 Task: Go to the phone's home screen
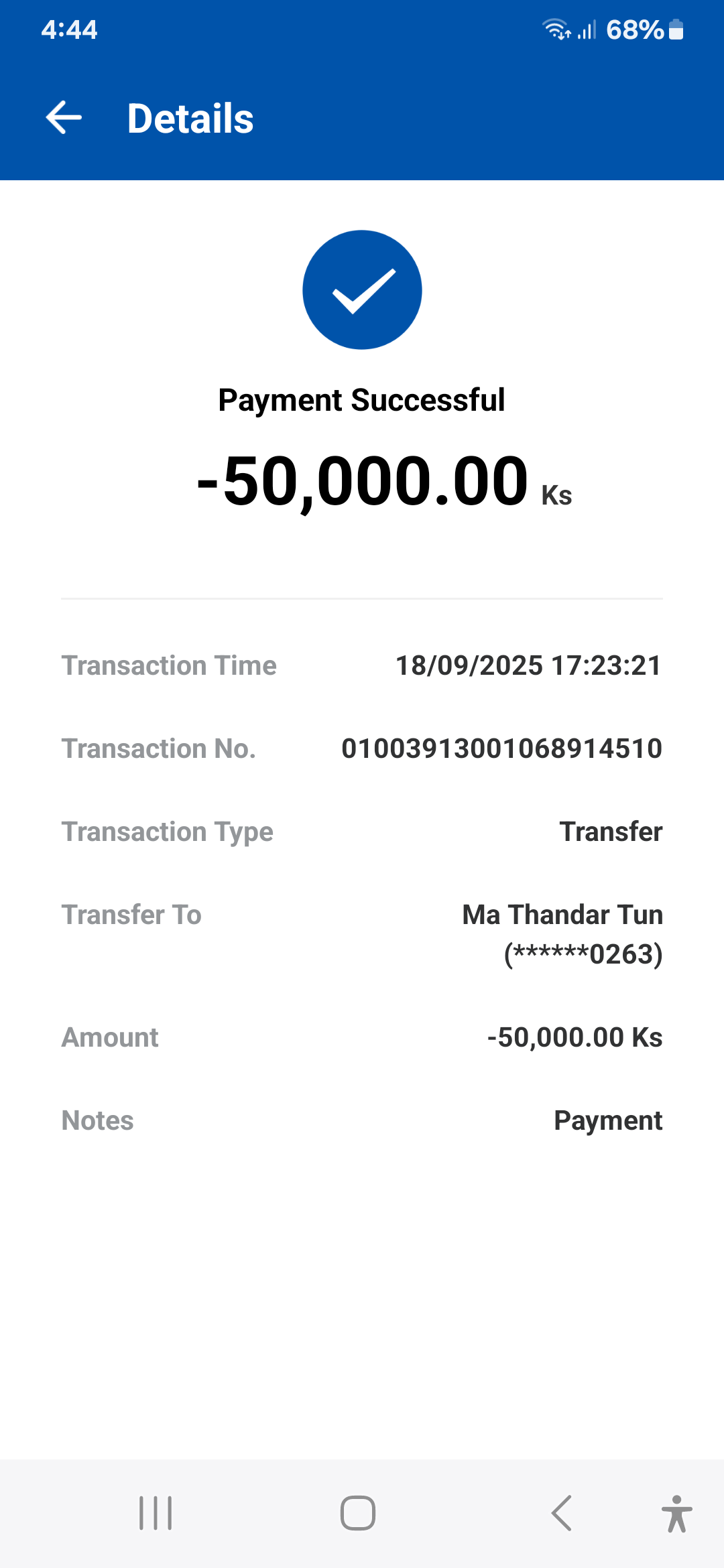click(x=358, y=1513)
